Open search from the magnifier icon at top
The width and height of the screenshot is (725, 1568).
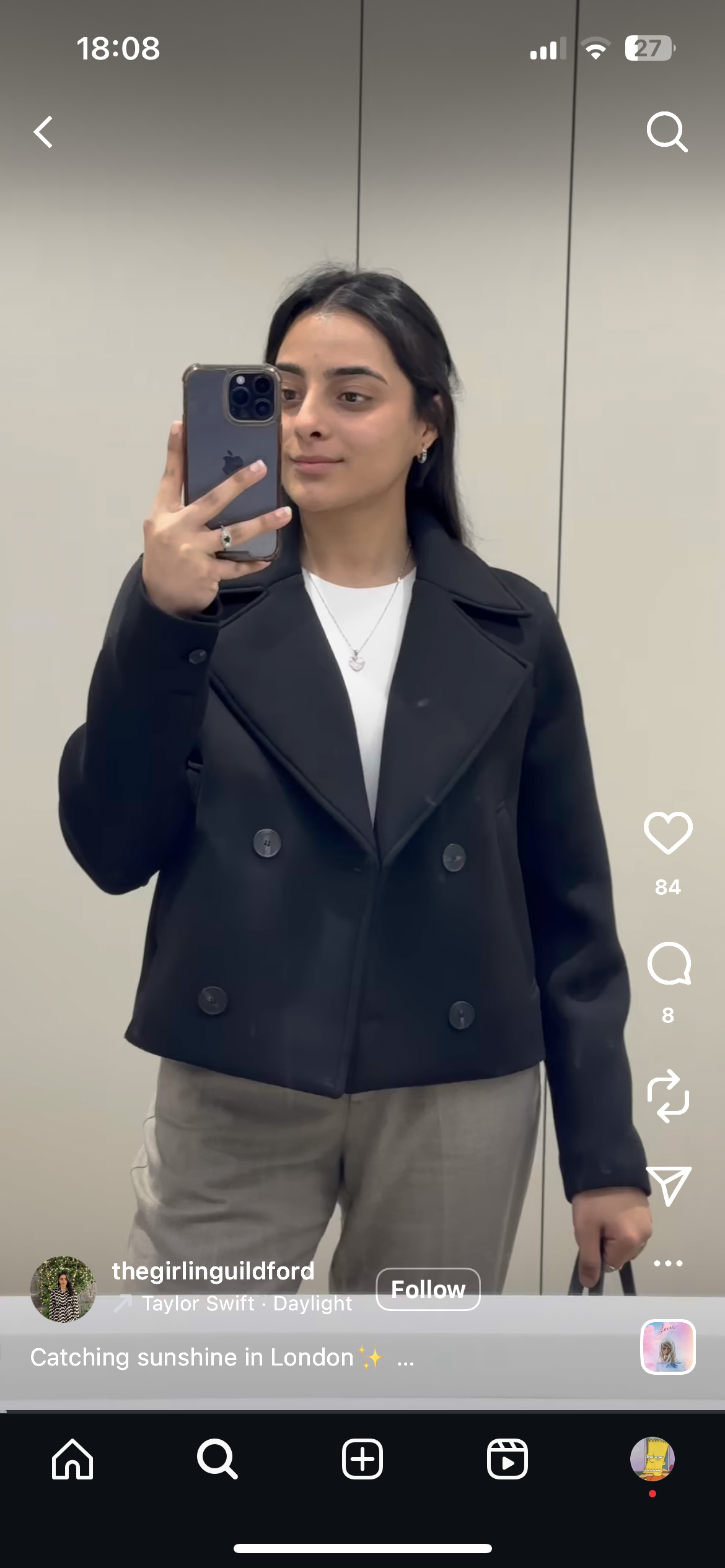[667, 131]
